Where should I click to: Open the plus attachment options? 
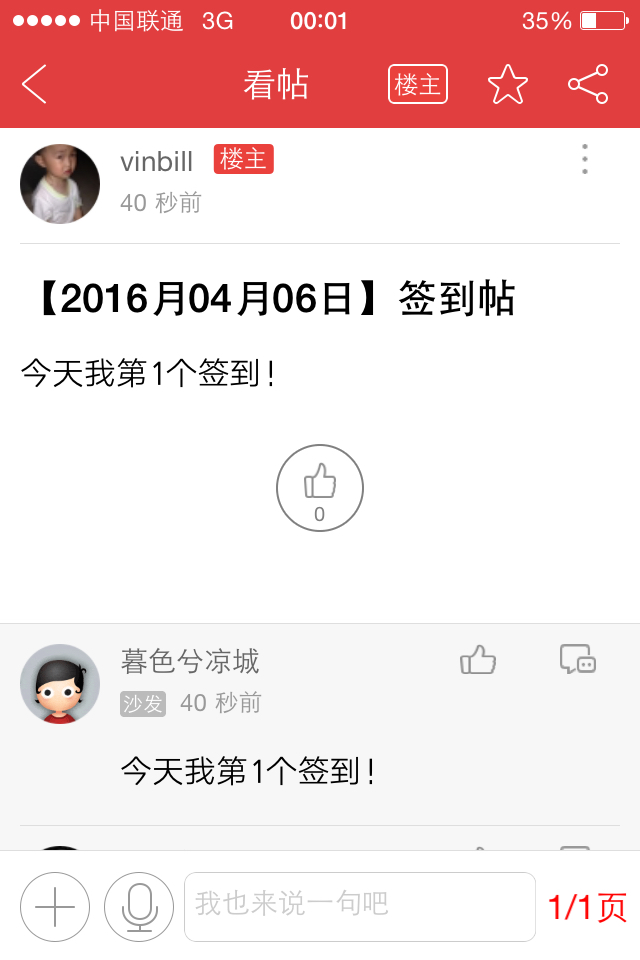55,907
